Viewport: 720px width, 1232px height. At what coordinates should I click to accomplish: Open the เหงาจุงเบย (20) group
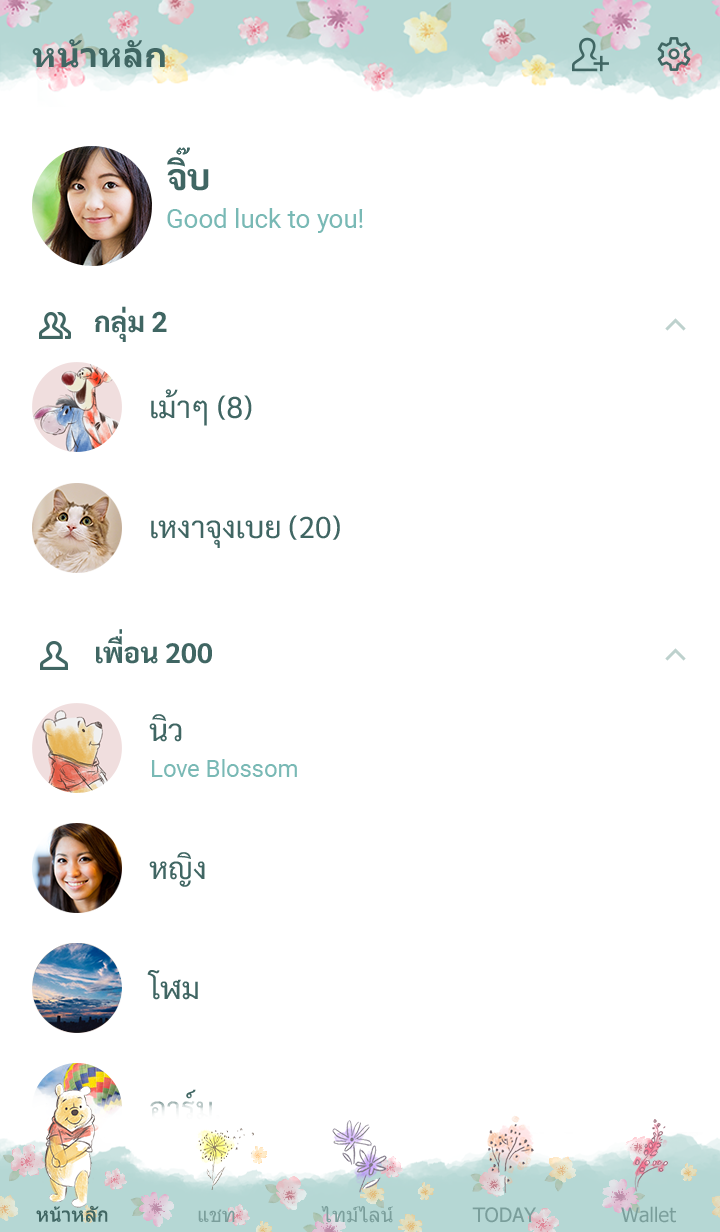tap(244, 528)
